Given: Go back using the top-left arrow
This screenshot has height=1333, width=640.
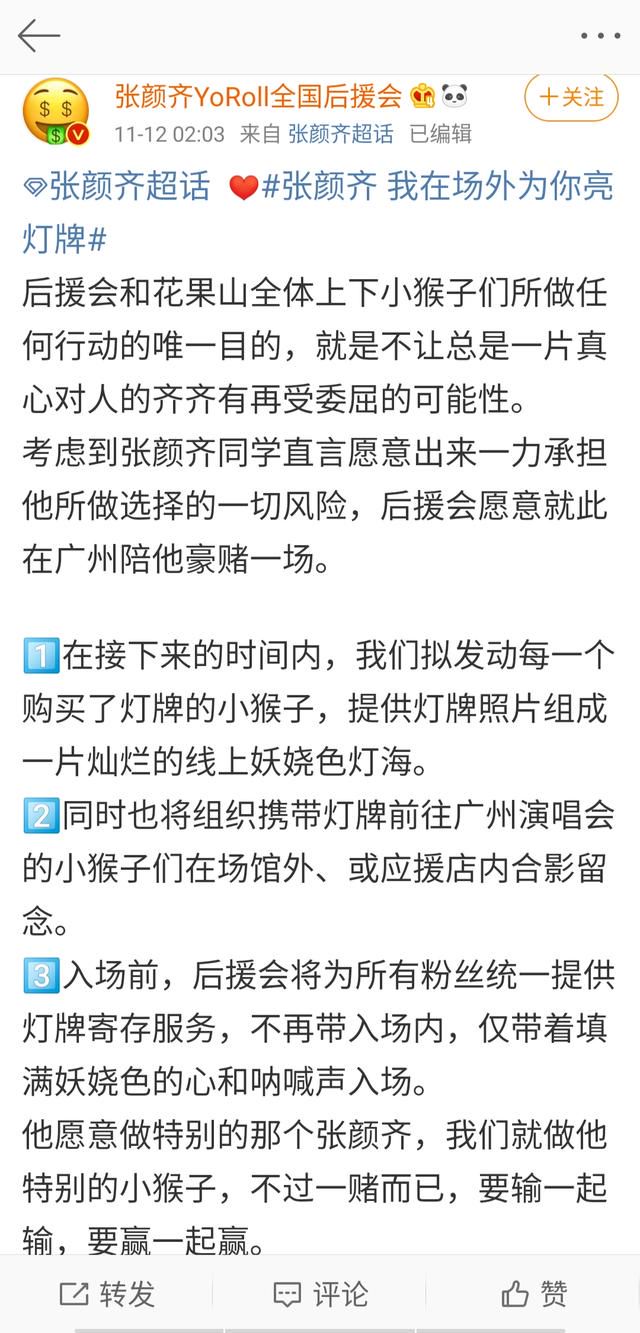Looking at the screenshot, I should click(x=39, y=36).
